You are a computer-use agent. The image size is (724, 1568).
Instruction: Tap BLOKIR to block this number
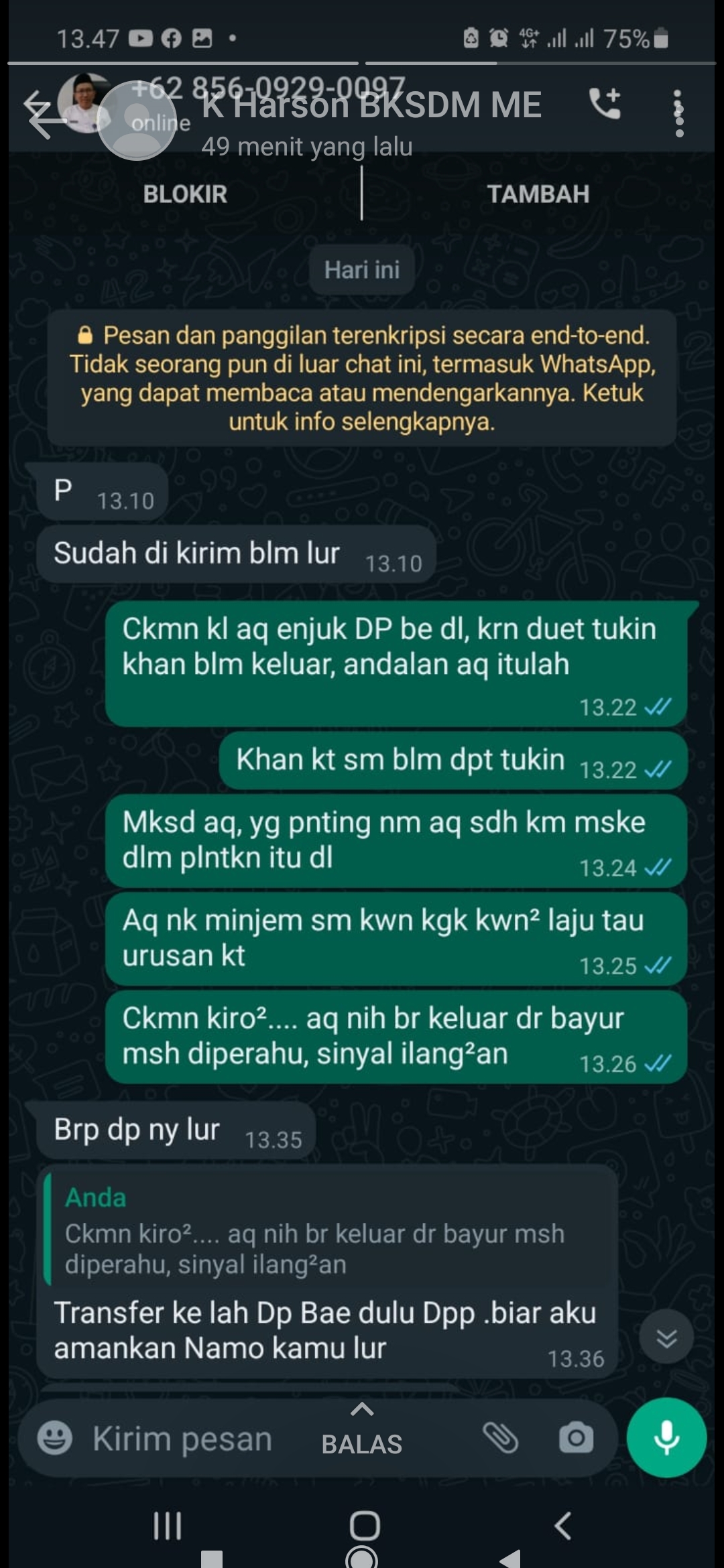185,194
